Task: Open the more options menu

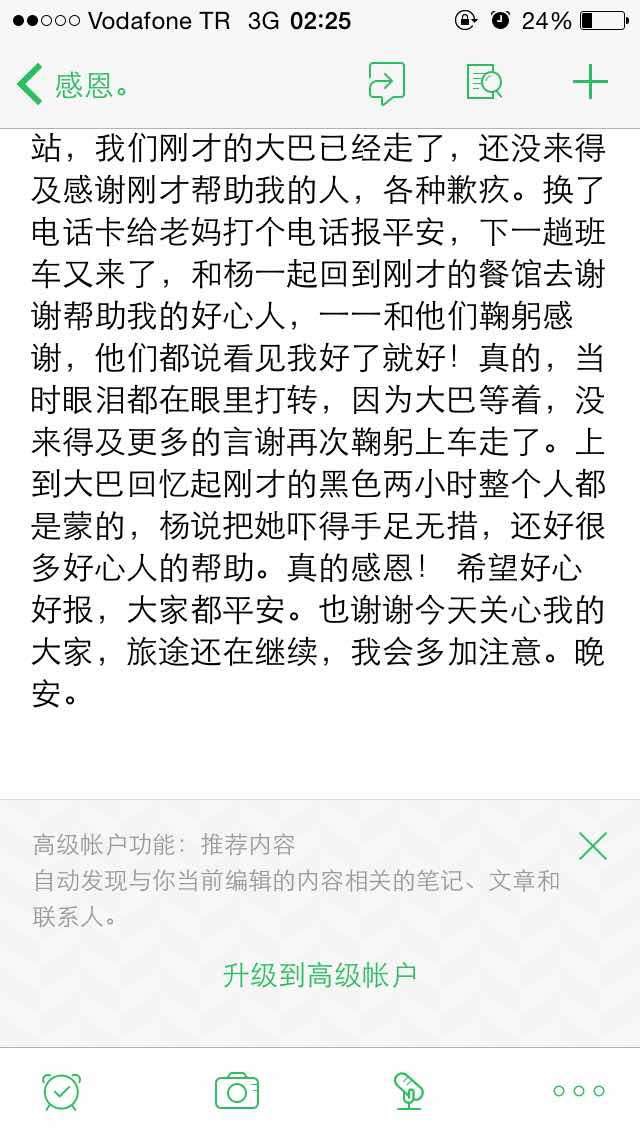Action: point(579,1091)
